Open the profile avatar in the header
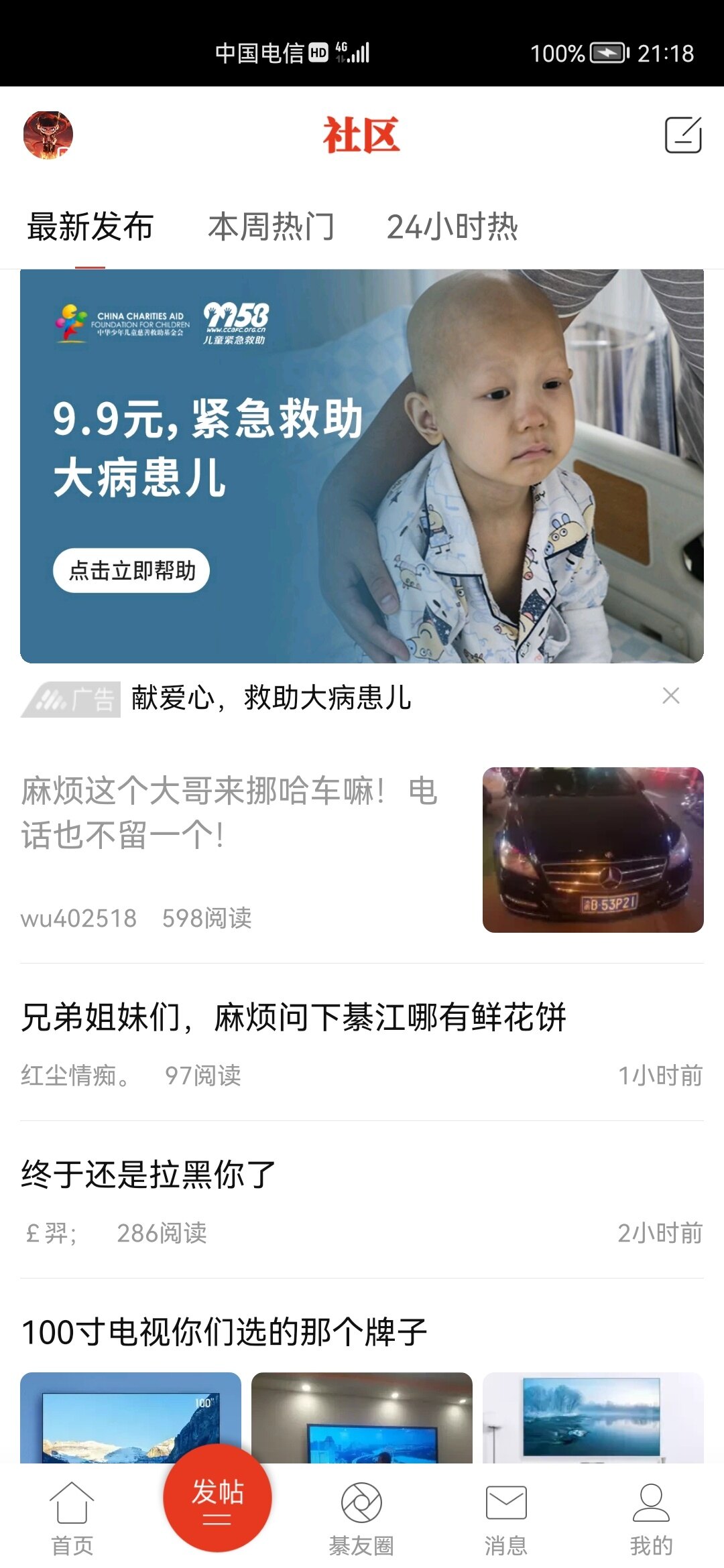This screenshot has width=724, height=1568. point(48,135)
